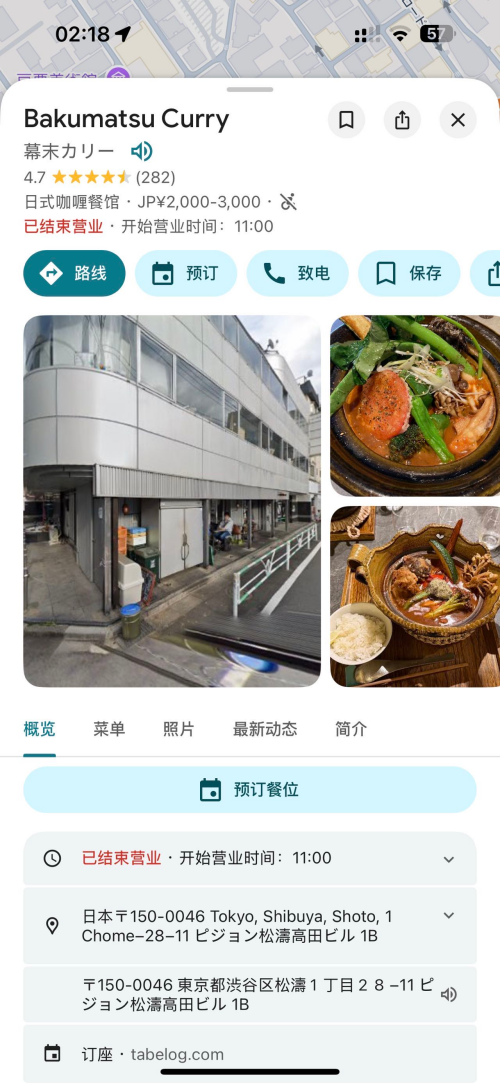The image size is (500, 1084).
Task: View the tomato soup curry photo
Action: coord(415,406)
